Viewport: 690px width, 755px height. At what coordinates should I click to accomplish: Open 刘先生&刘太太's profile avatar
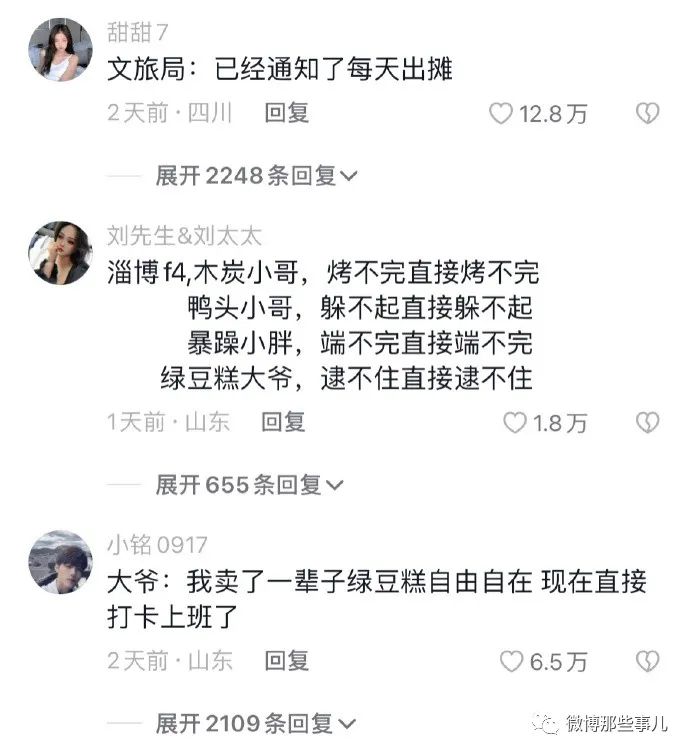pyautogui.click(x=60, y=252)
